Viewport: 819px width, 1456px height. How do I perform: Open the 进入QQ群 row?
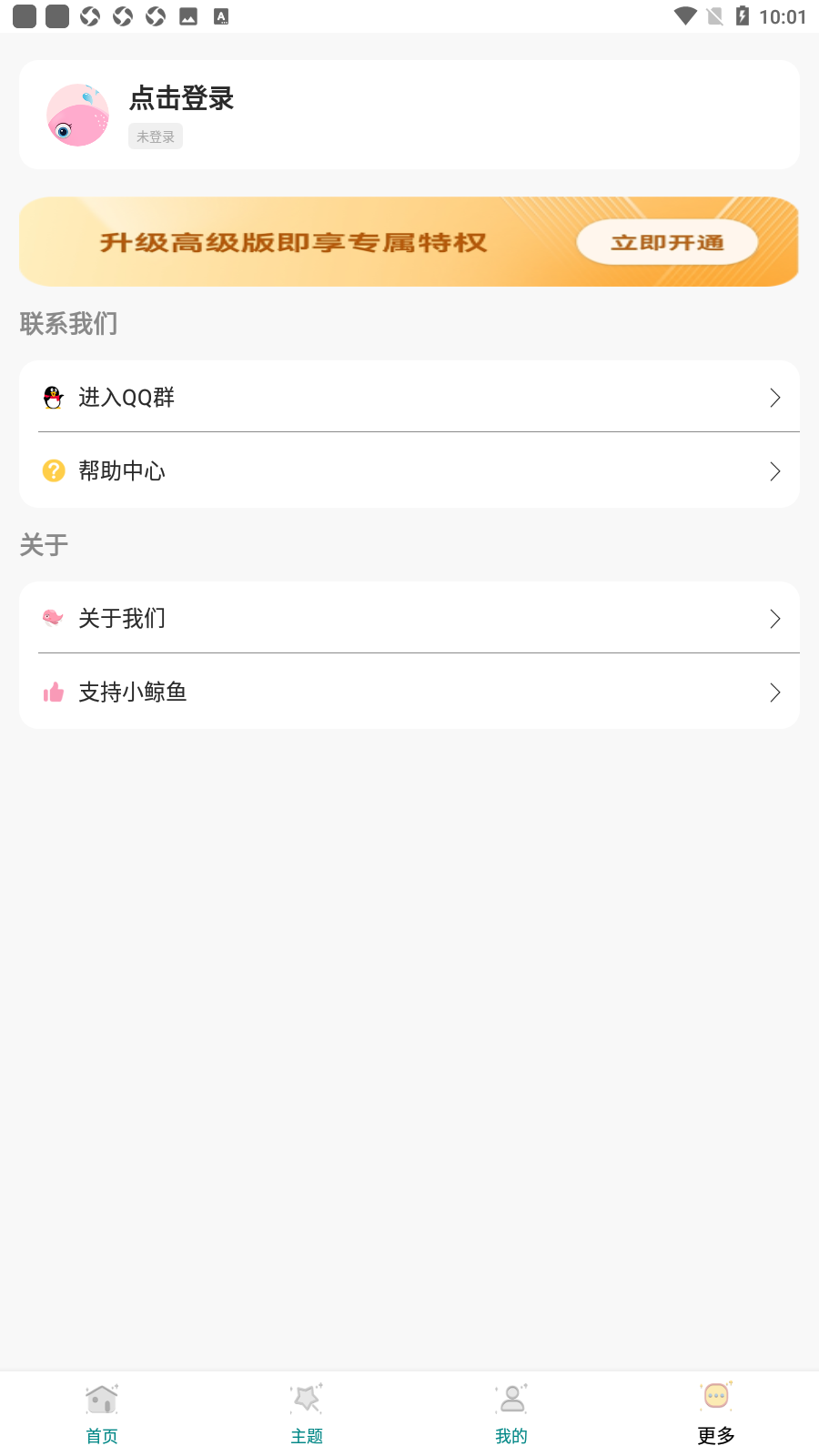point(409,398)
